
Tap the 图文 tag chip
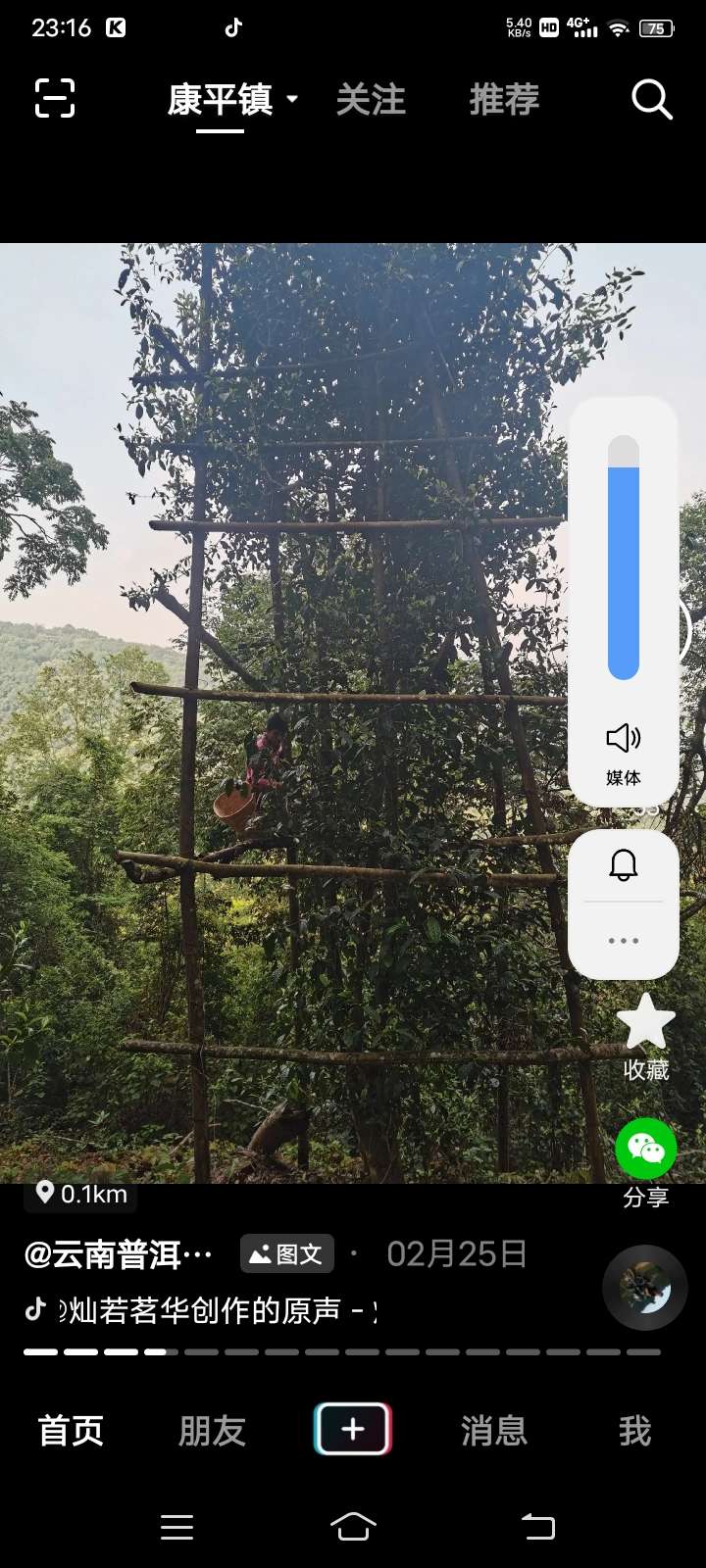287,1254
